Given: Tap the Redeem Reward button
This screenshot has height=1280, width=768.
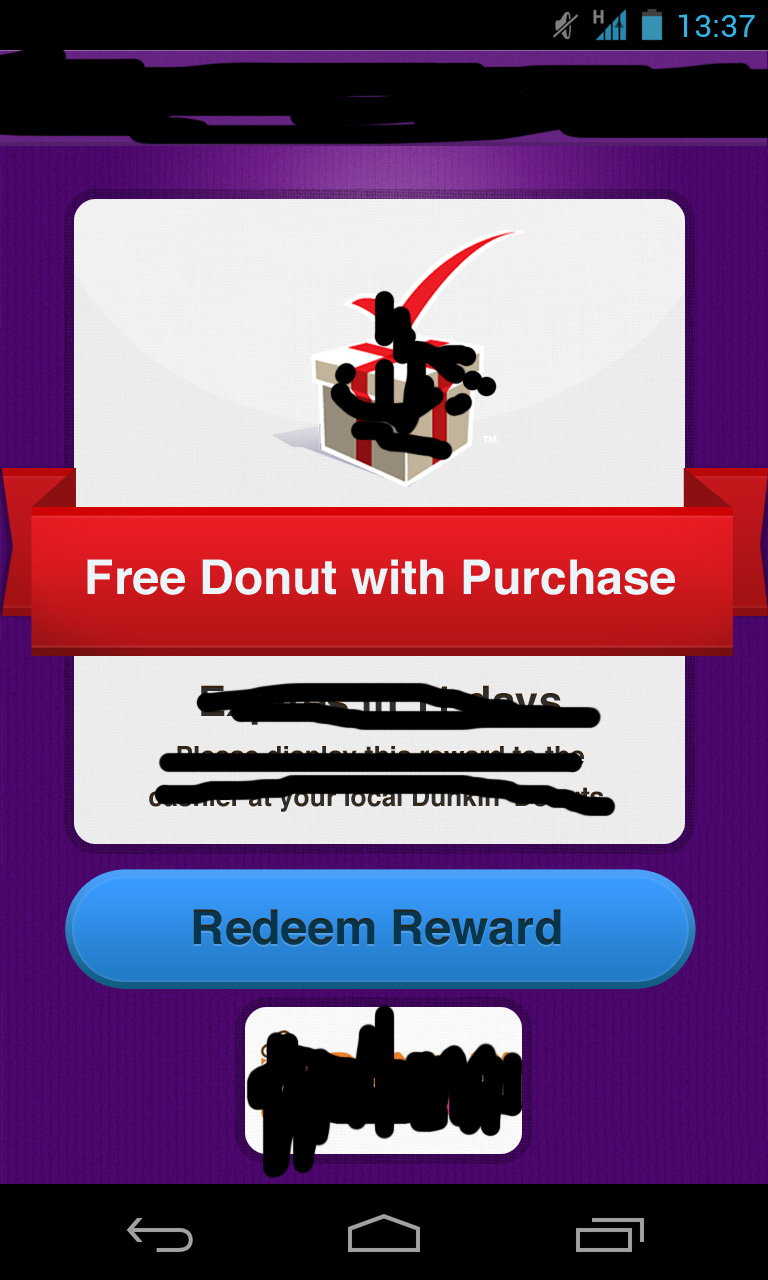Looking at the screenshot, I should [379, 928].
